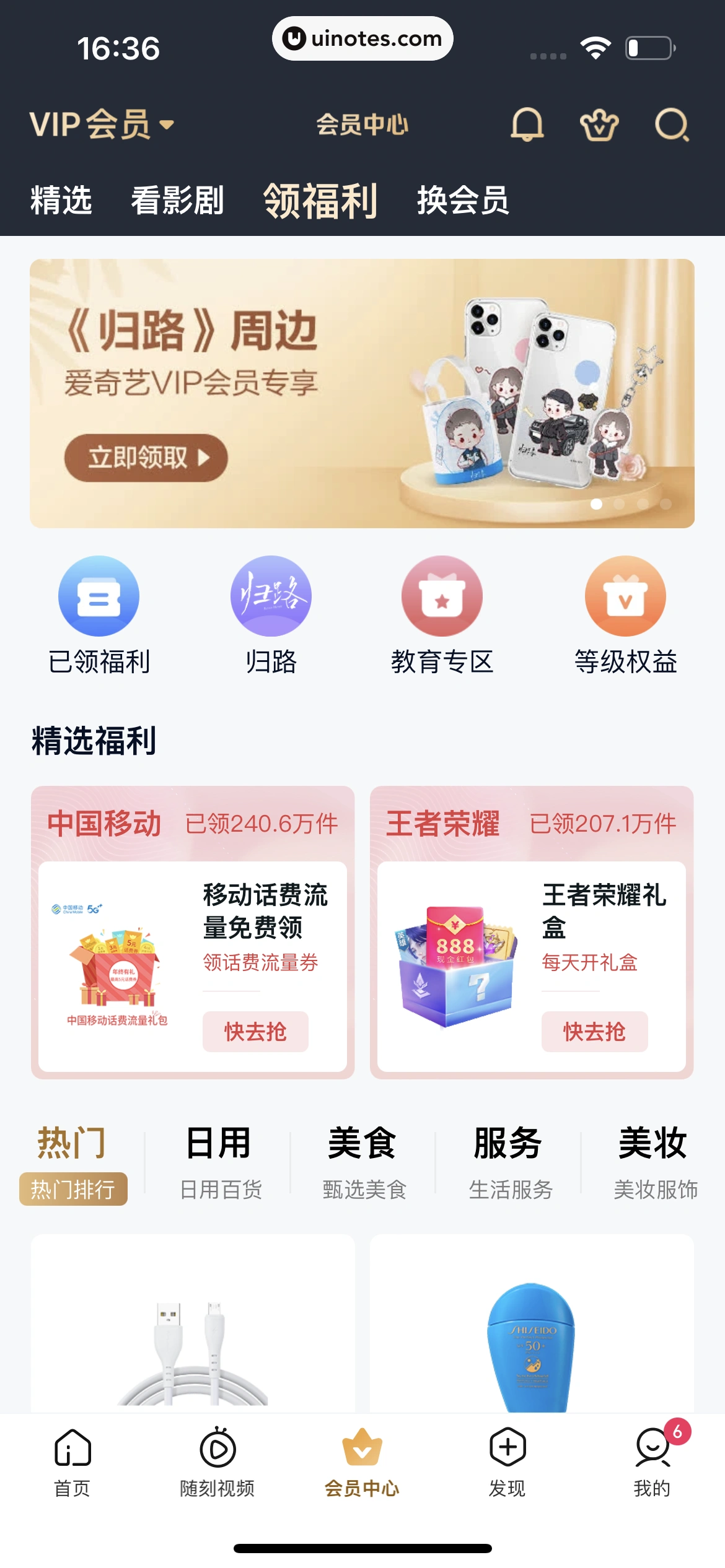
Task: Switch to the 精选 top tab
Action: [x=61, y=201]
